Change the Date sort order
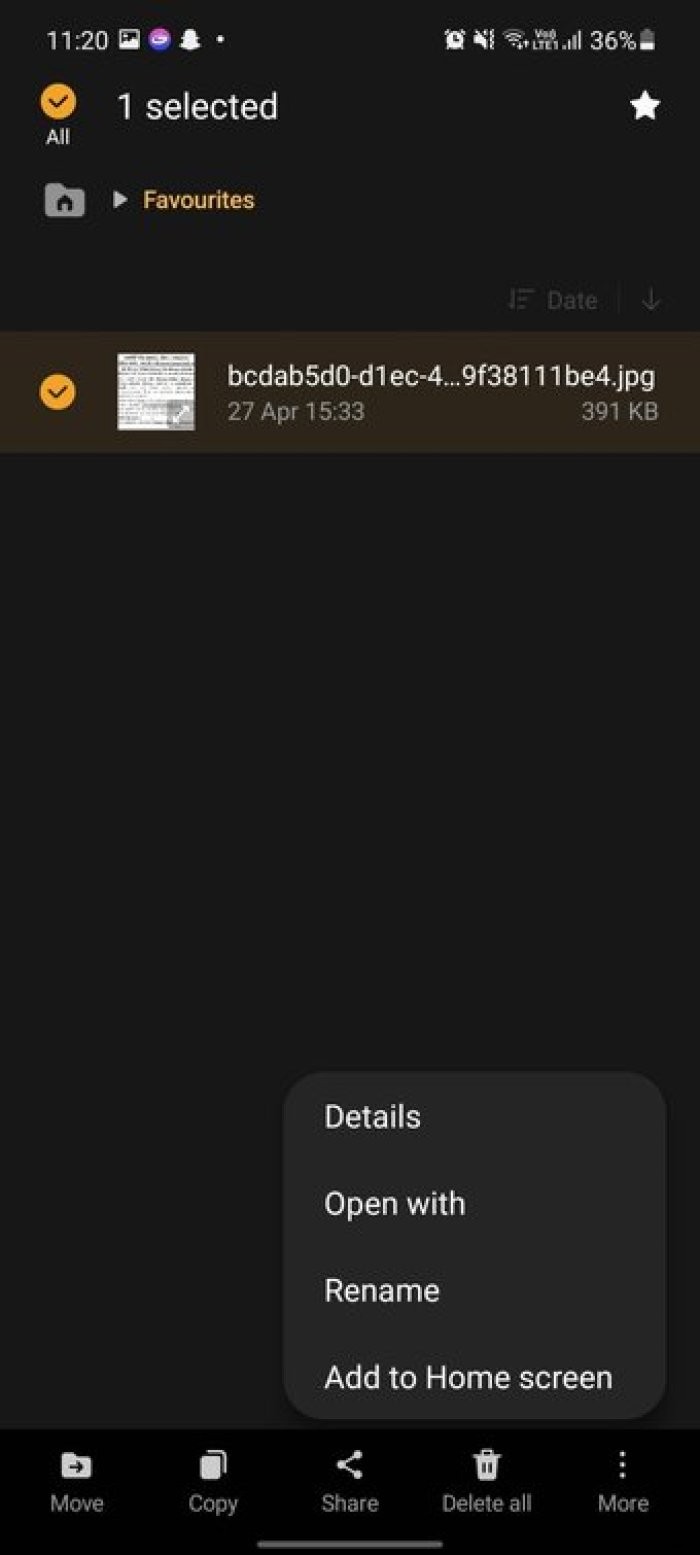The width and height of the screenshot is (700, 1555). pyautogui.click(x=553, y=300)
